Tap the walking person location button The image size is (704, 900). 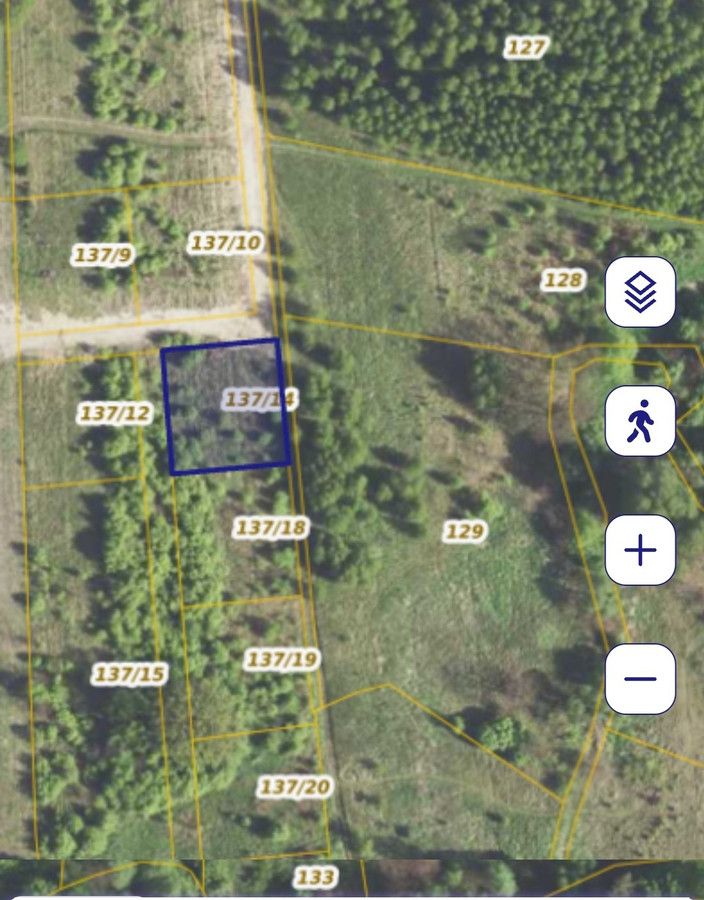click(640, 421)
